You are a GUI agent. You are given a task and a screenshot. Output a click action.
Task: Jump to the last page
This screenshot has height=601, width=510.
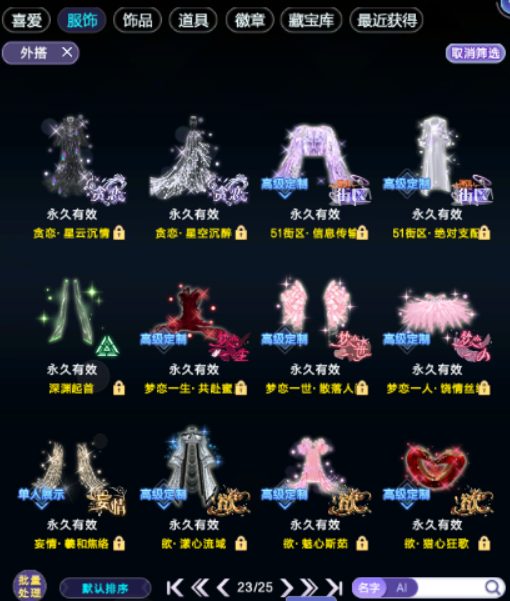click(334, 588)
